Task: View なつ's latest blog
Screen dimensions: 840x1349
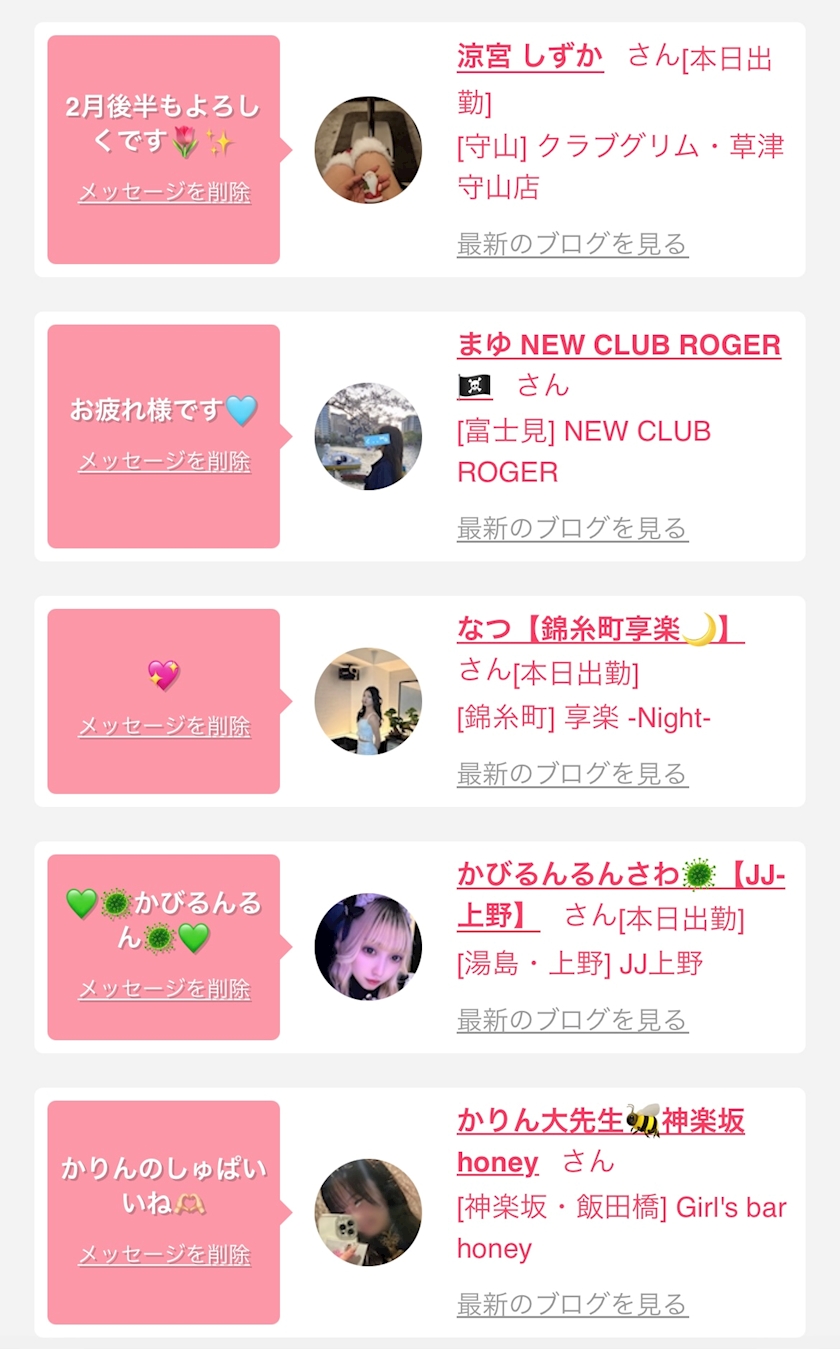Action: pyautogui.click(x=572, y=773)
